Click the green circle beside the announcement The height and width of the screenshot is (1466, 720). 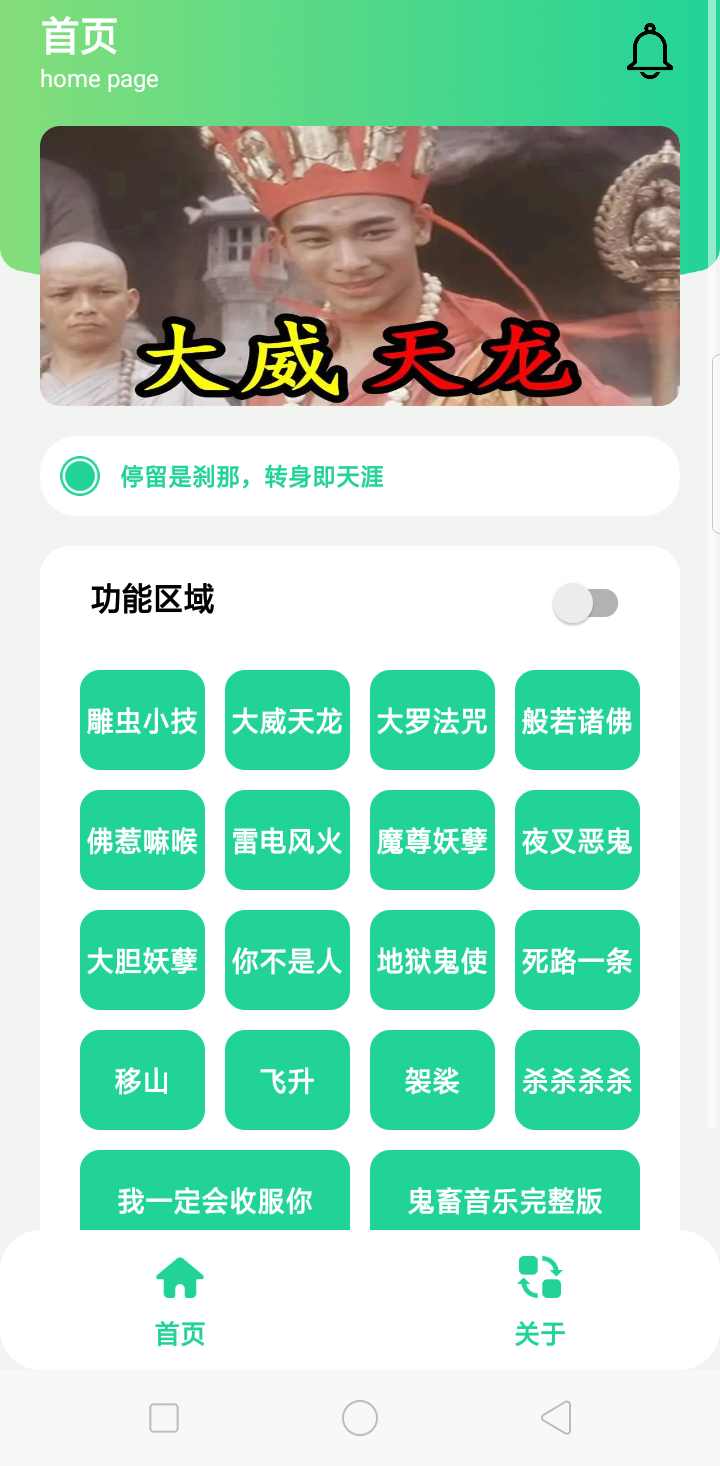[x=78, y=477]
